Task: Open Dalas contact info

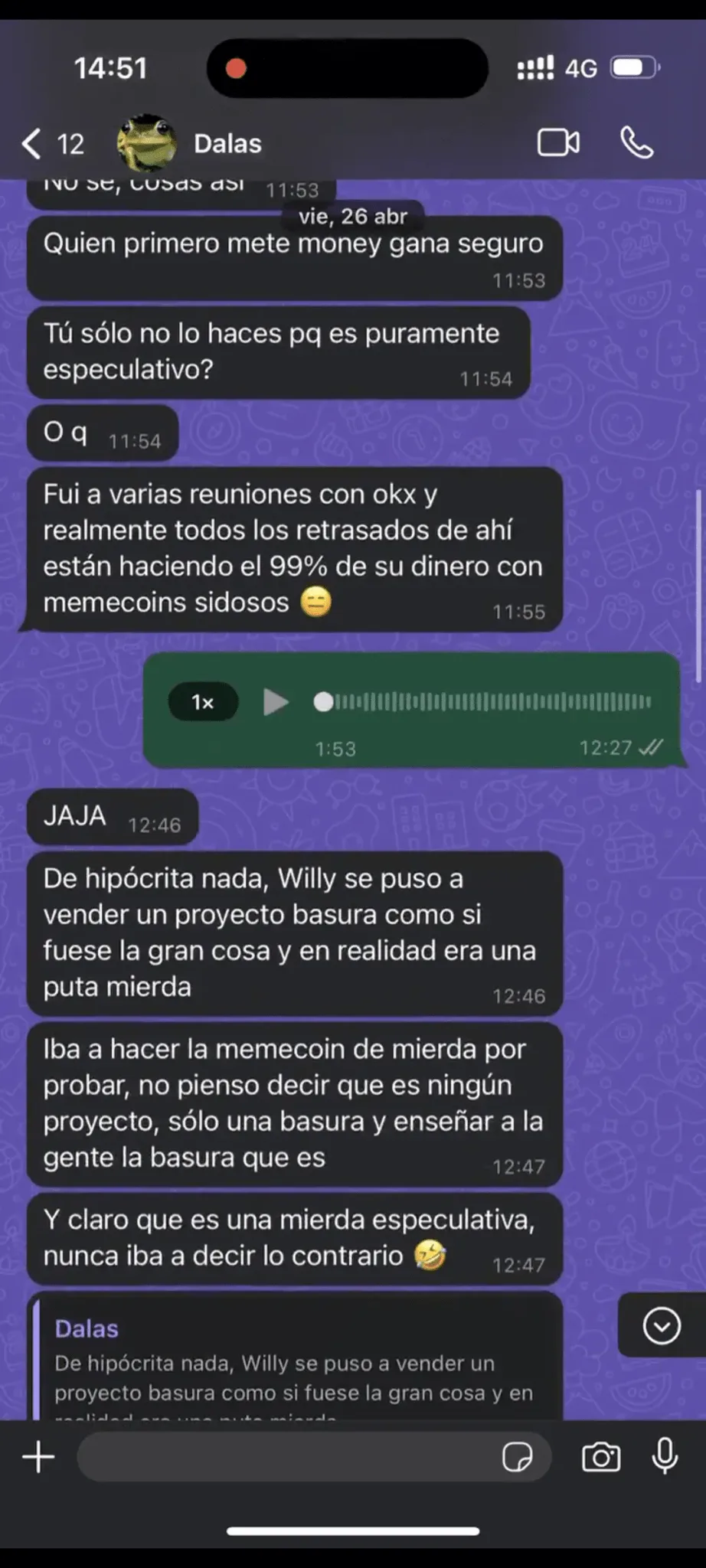Action: [x=227, y=144]
